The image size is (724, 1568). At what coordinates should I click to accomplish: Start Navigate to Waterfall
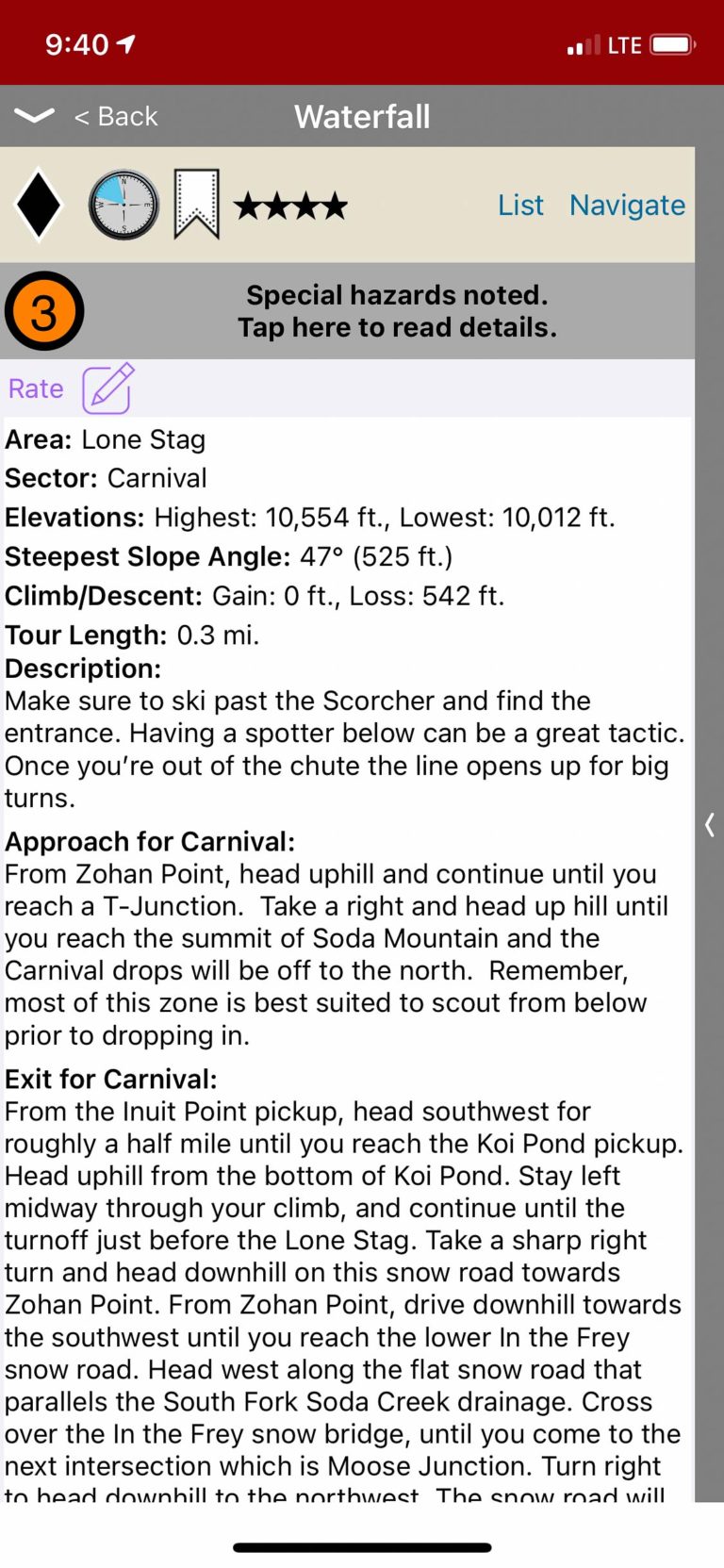627,205
